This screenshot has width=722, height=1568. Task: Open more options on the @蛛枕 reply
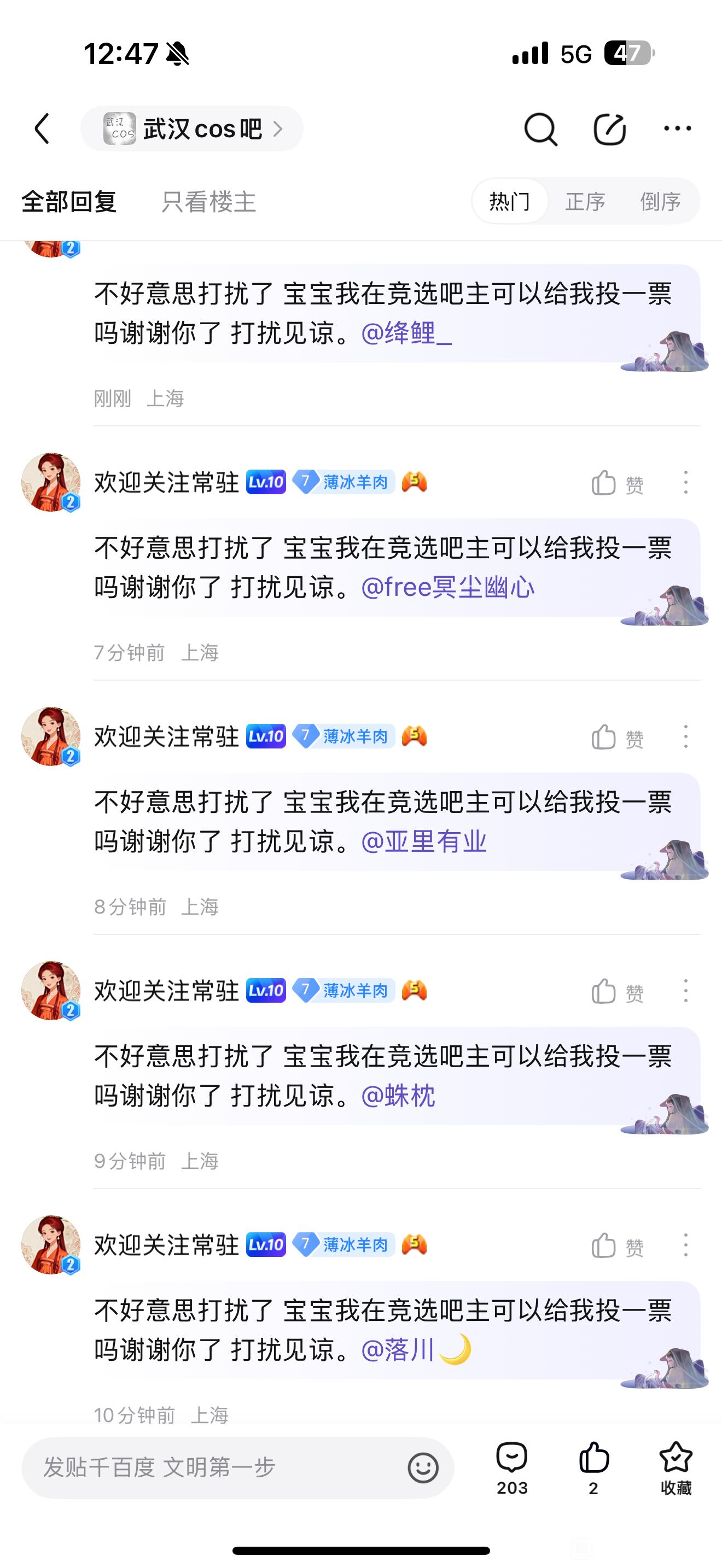(685, 991)
